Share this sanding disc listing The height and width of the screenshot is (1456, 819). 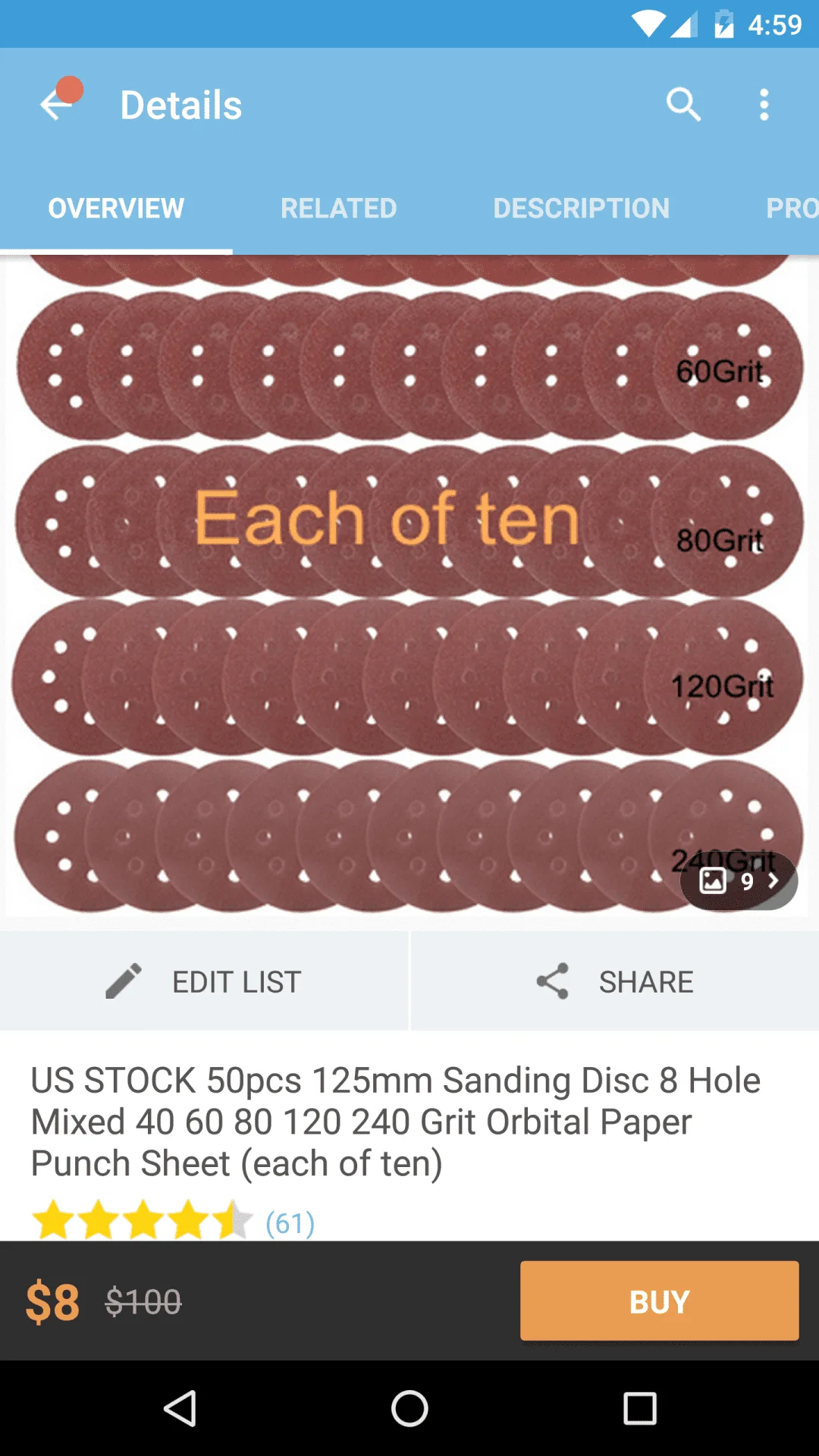[x=615, y=981]
